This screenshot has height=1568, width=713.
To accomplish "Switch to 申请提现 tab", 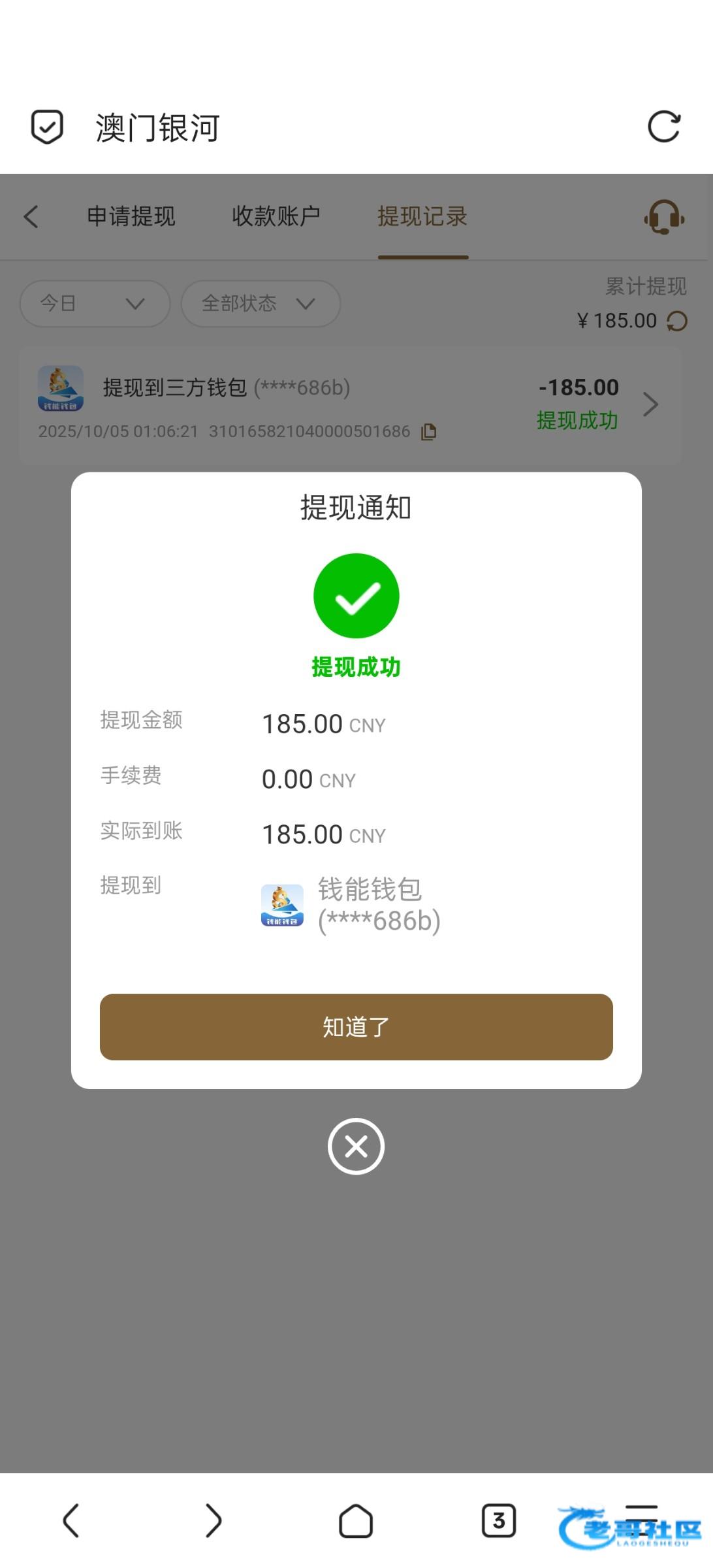I will tap(131, 217).
